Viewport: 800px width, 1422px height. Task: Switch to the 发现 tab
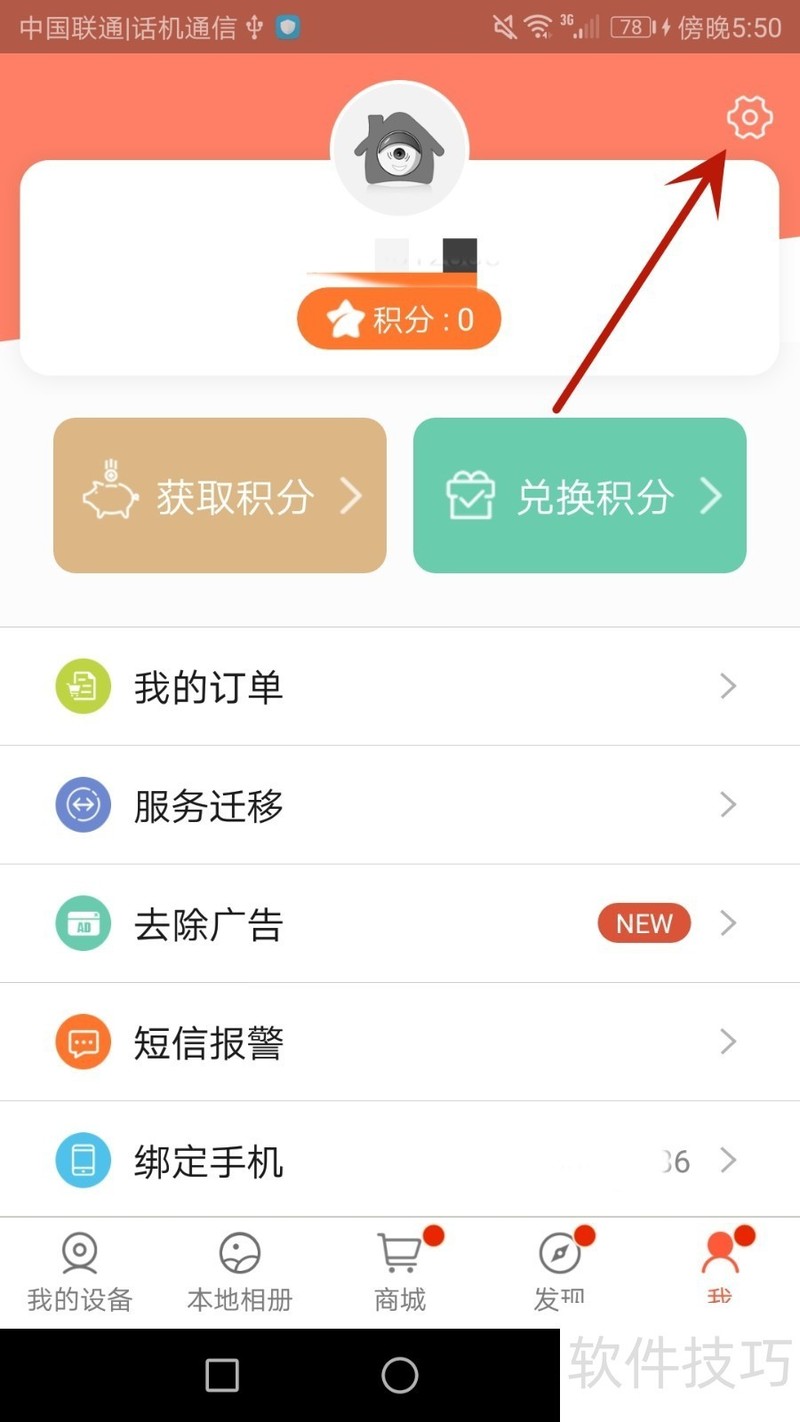coord(560,1272)
